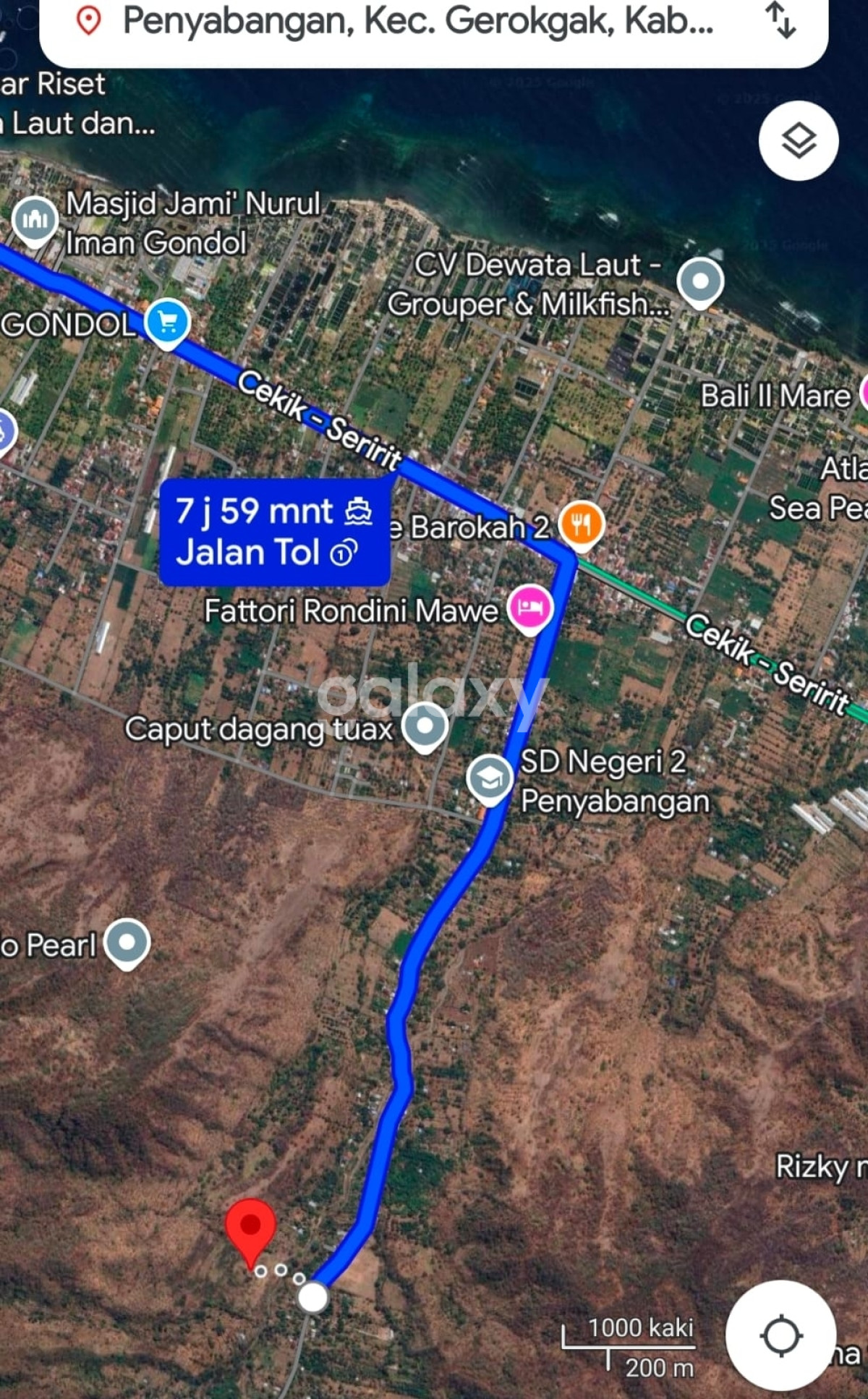868x1399 pixels.
Task: Edit the Penyabangan destination field
Action: click(x=418, y=22)
